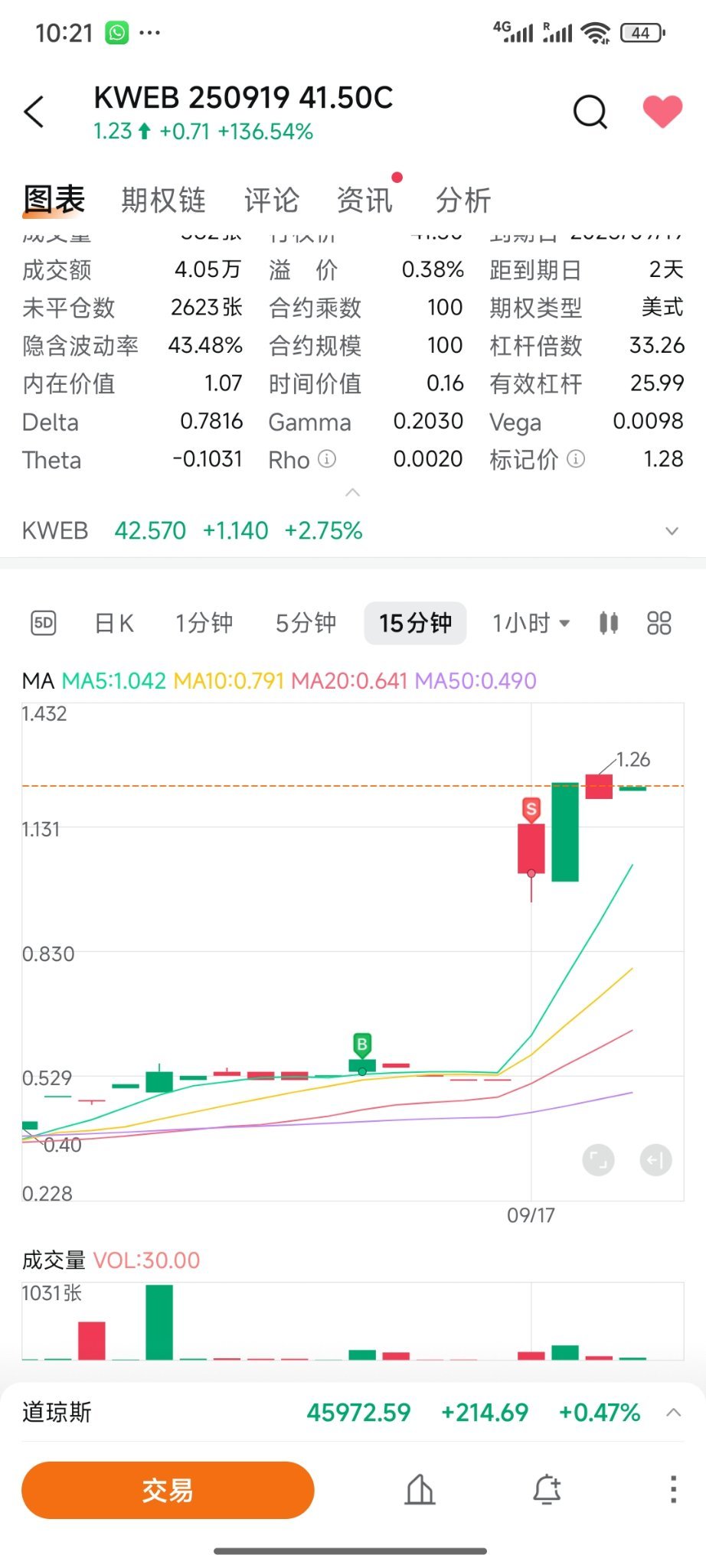Select the 5分钟 chart interval
Image resolution: width=706 pixels, height=1568 pixels.
(306, 623)
